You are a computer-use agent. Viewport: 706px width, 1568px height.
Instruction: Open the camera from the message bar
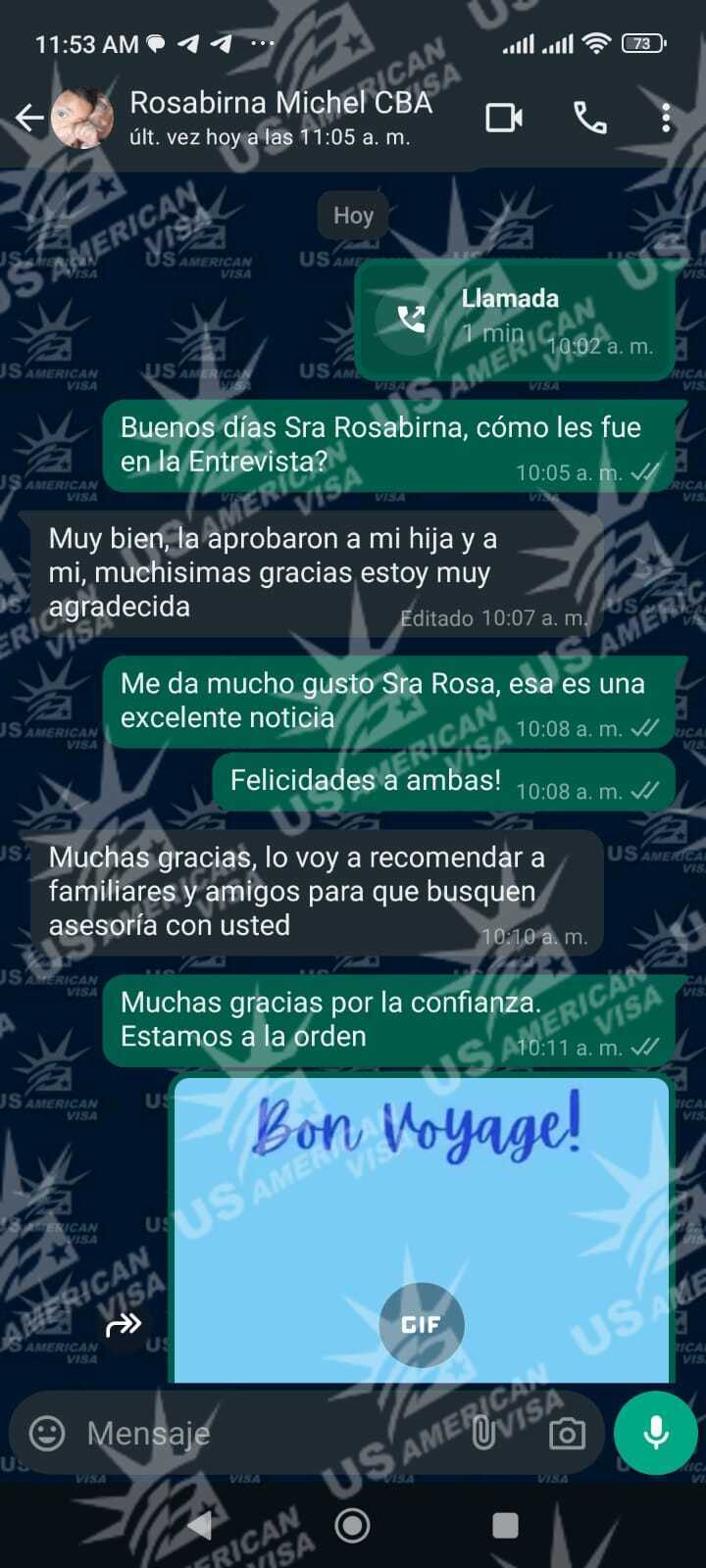(x=567, y=1433)
